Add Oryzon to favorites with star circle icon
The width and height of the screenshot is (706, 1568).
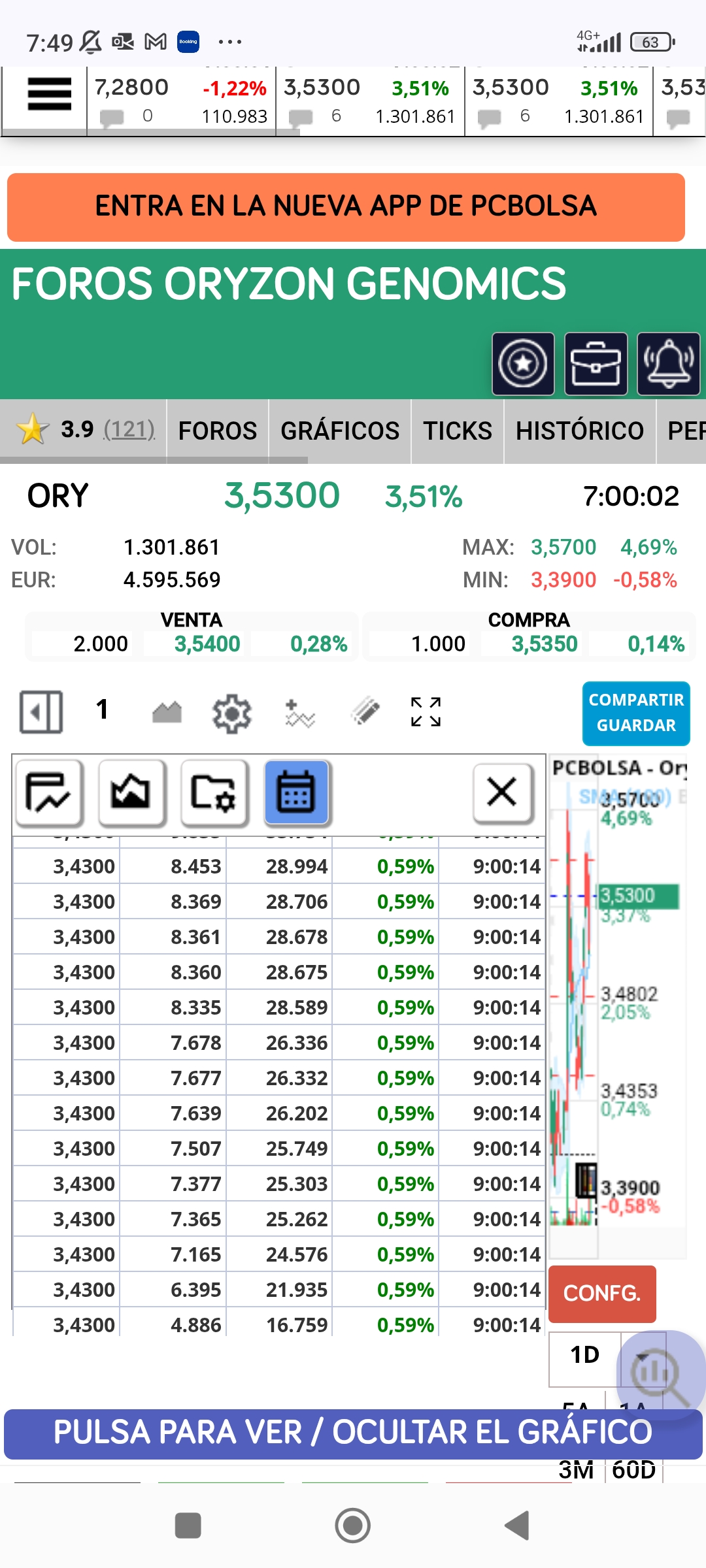[523, 364]
